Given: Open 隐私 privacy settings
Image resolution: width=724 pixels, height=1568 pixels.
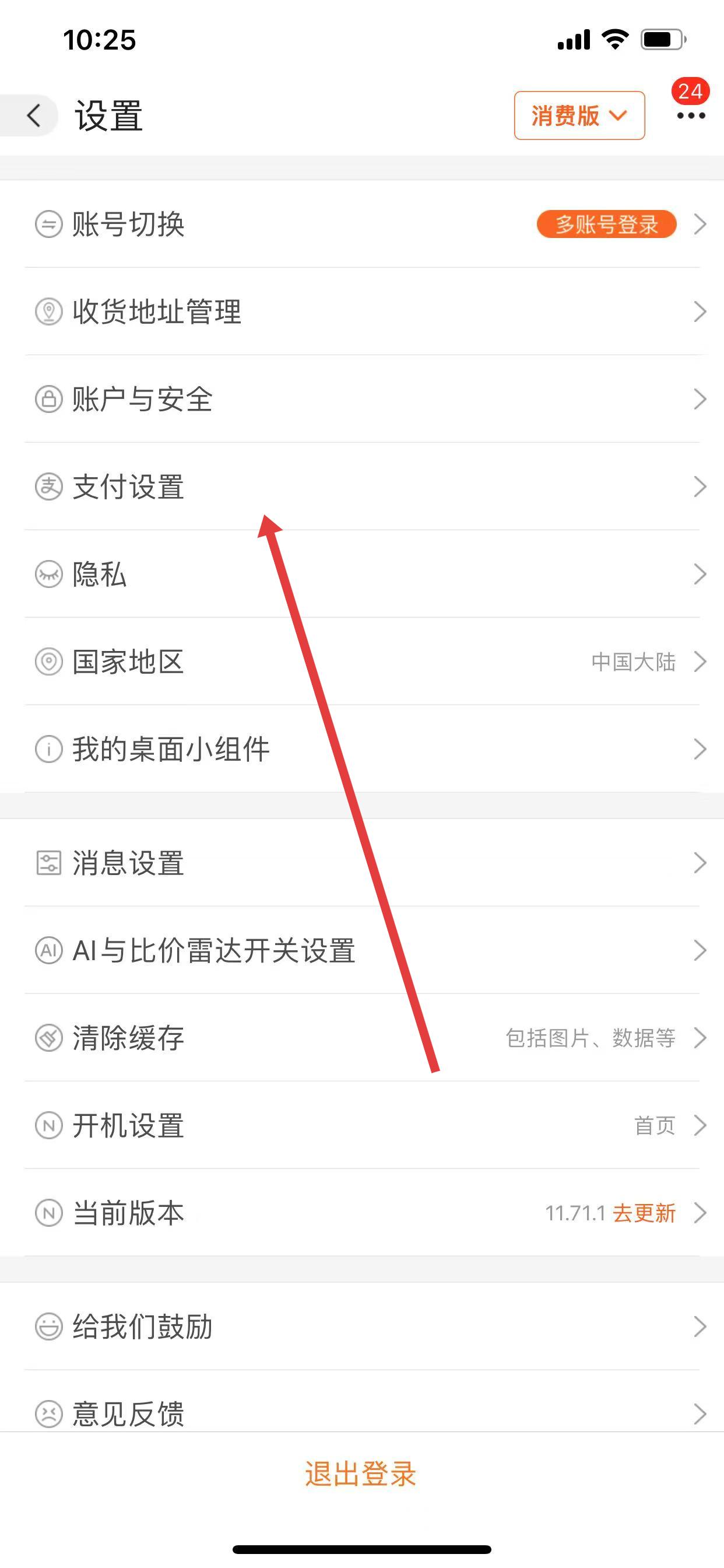Looking at the screenshot, I should click(x=362, y=574).
